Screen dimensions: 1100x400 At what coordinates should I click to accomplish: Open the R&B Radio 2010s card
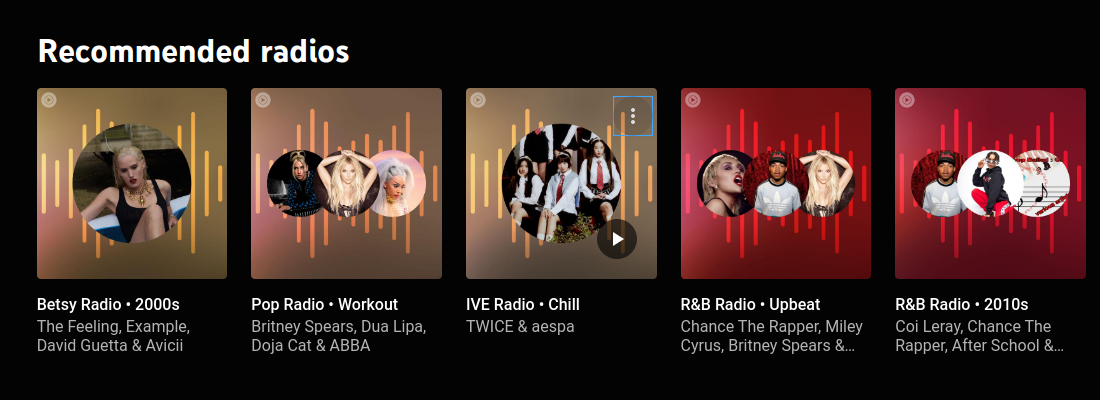990,183
